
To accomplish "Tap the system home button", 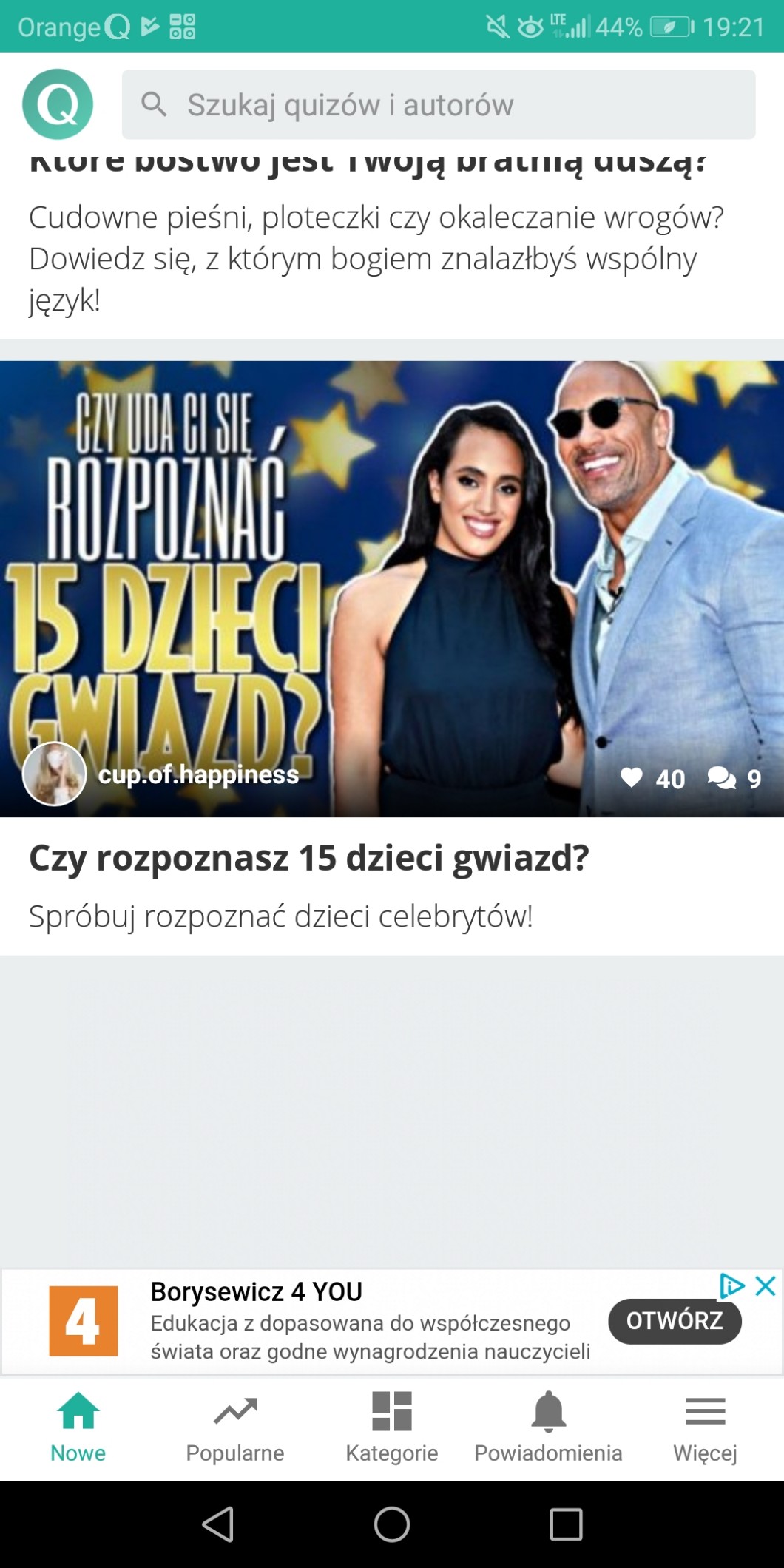I will click(392, 1524).
